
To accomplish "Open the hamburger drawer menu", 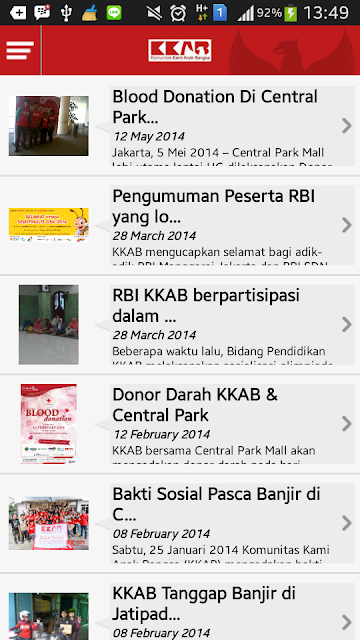I will 20,50.
